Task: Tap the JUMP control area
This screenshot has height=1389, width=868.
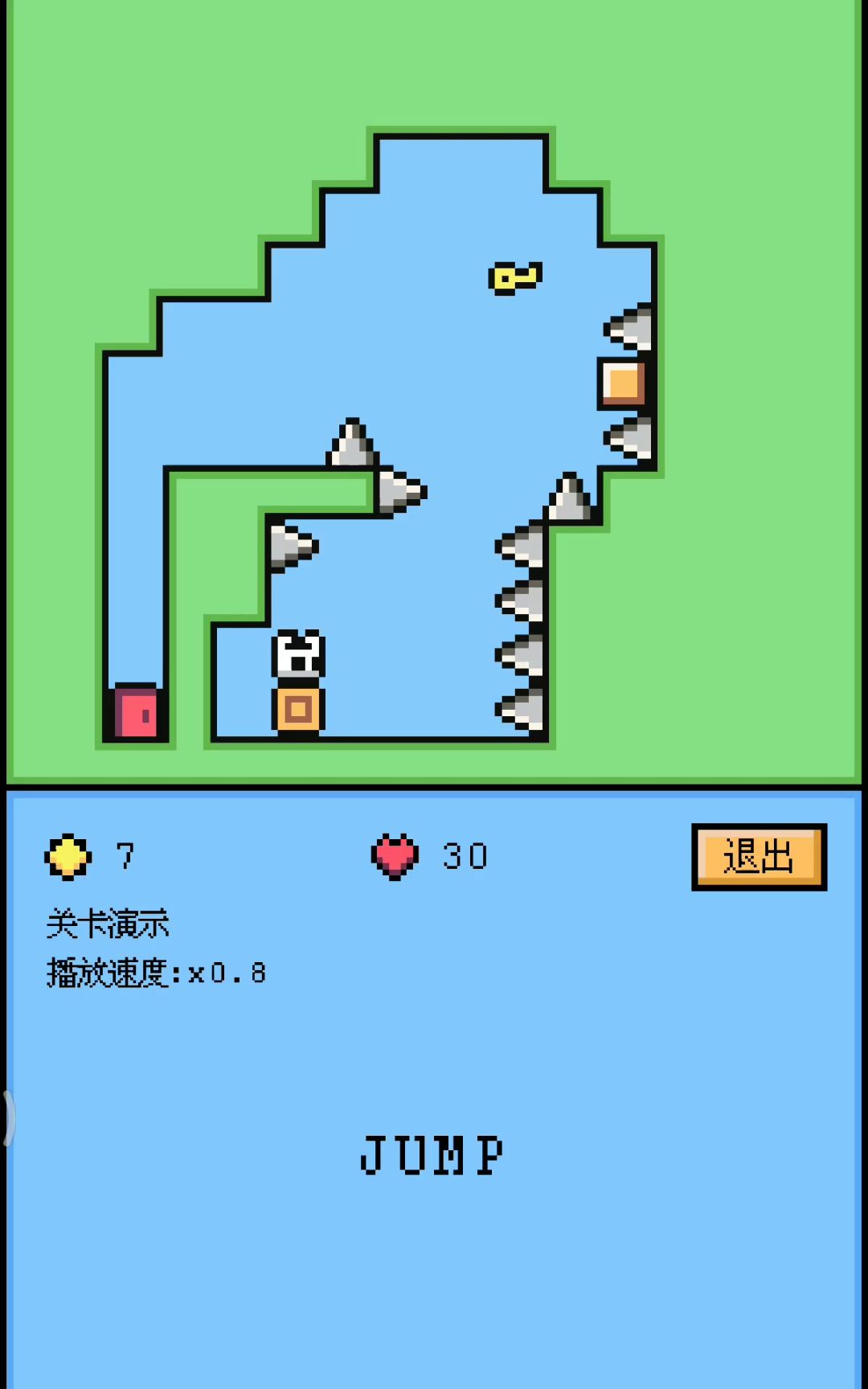Action: click(432, 1155)
